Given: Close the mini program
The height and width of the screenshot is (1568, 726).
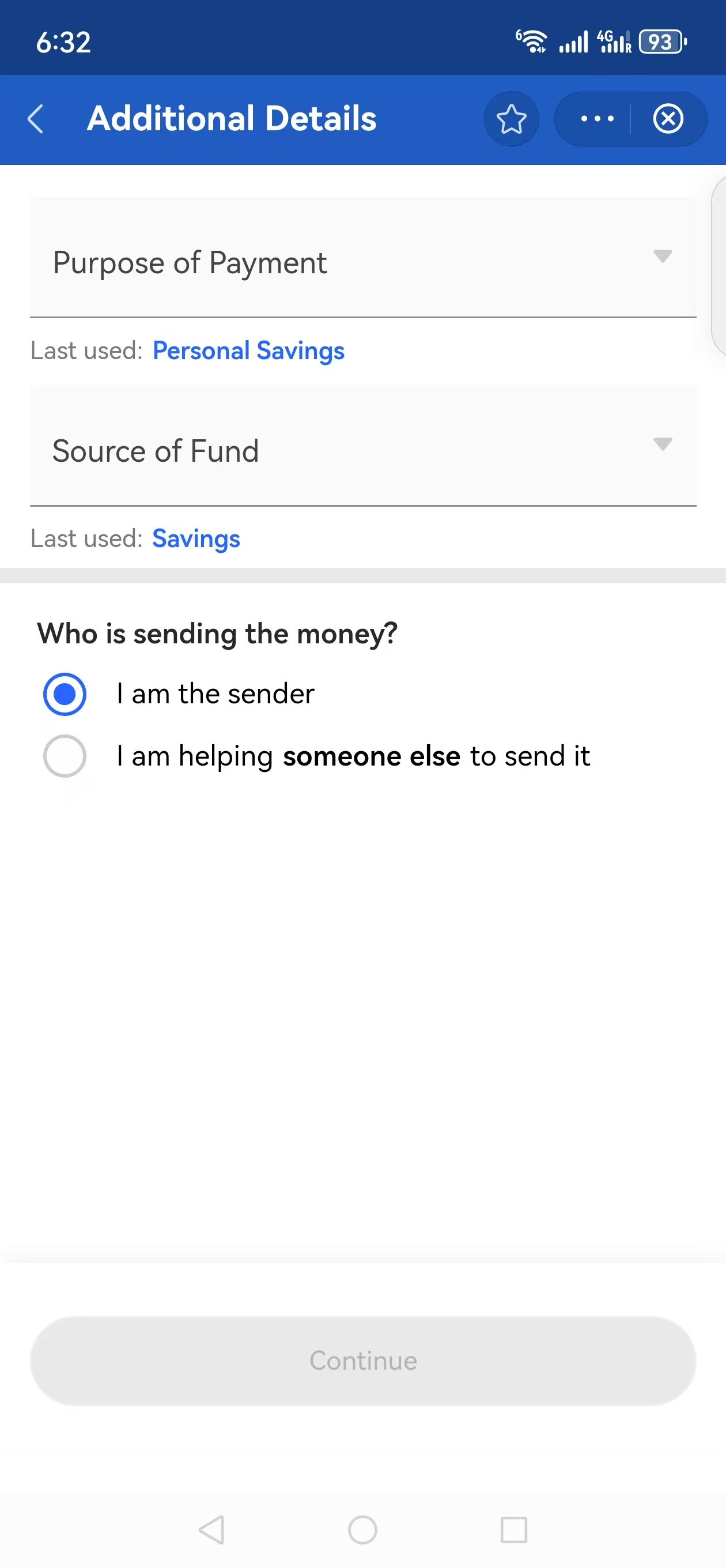Looking at the screenshot, I should 668,119.
